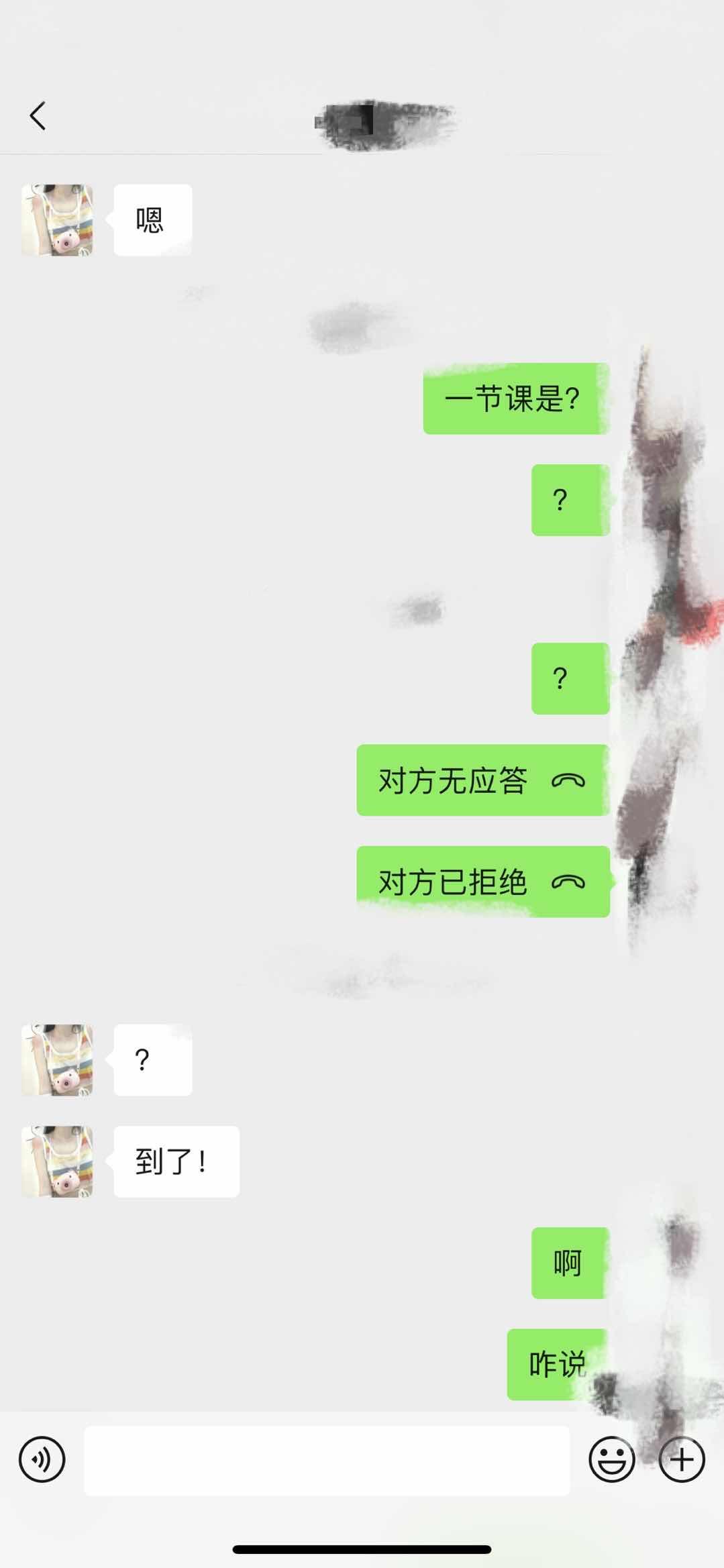The image size is (724, 1568).
Task: Focus the message text field
Action: pos(326,1461)
